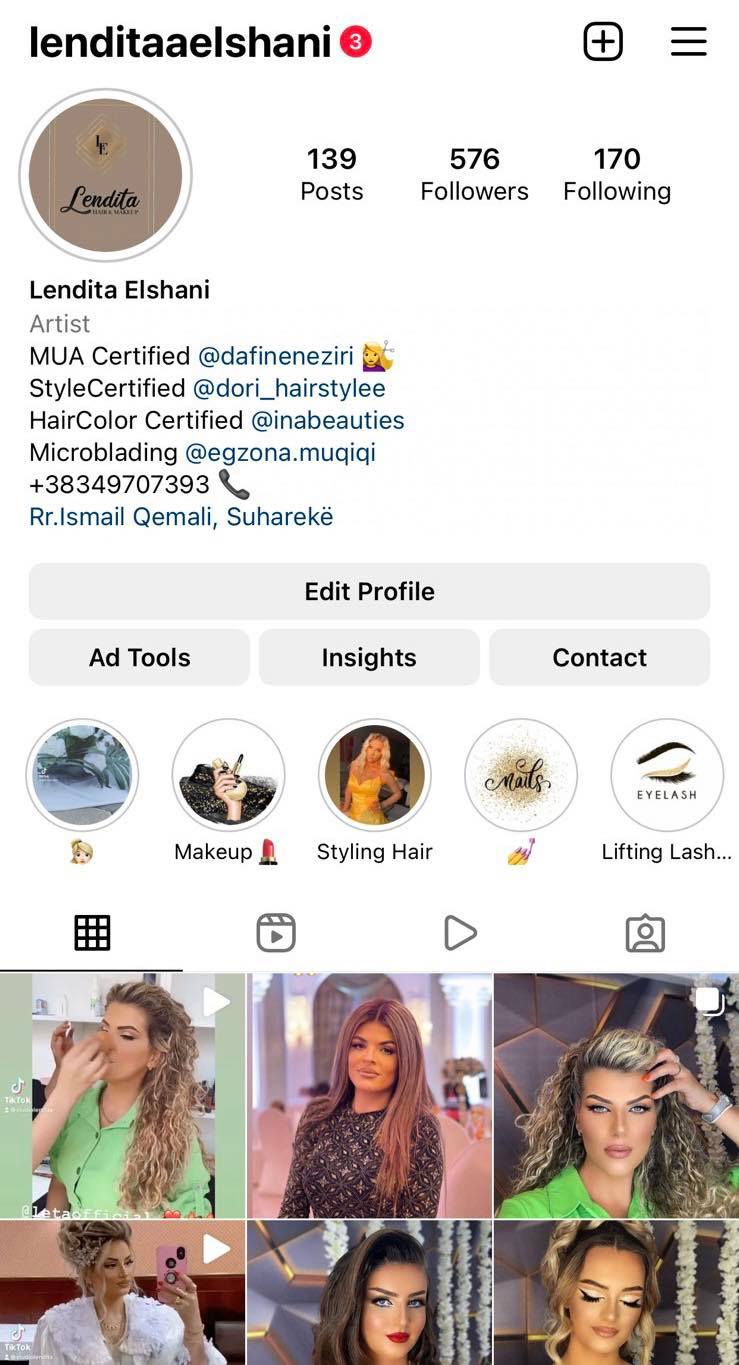This screenshot has width=739, height=1365.
Task: Switch to the tagged photos tab
Action: click(x=645, y=933)
